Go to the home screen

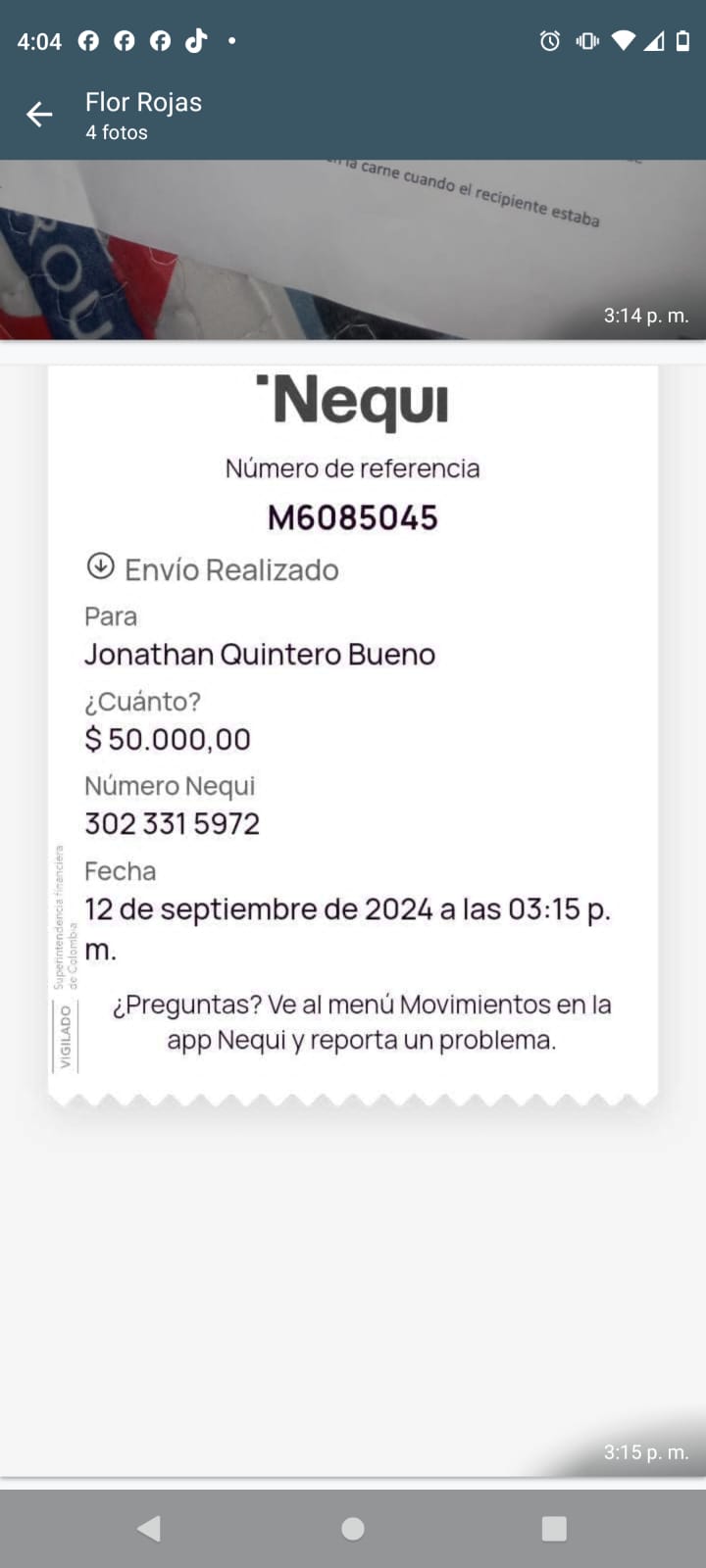click(353, 1528)
